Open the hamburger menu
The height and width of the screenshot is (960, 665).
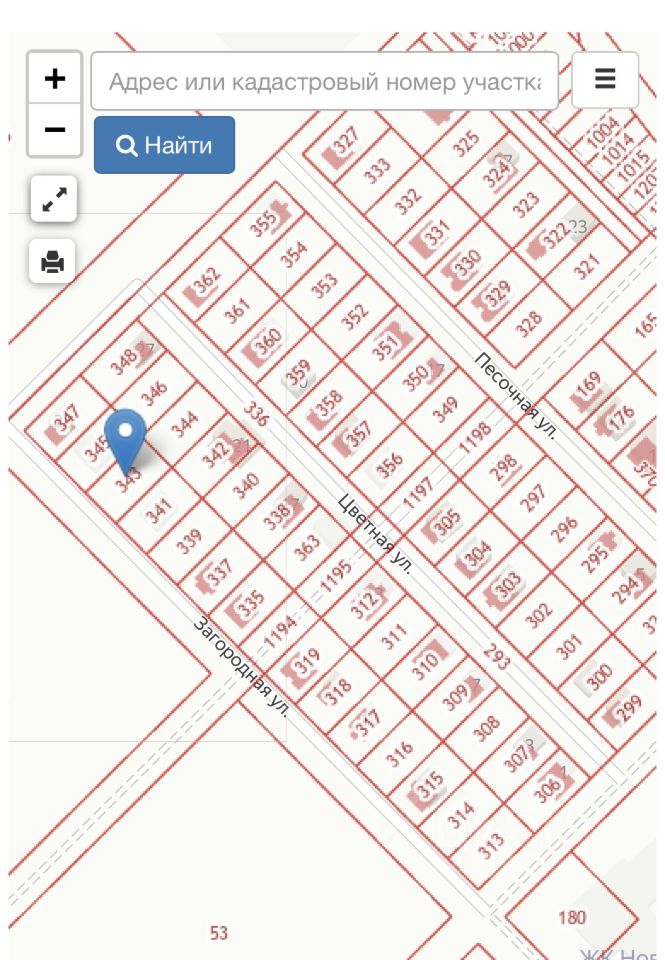[x=605, y=80]
